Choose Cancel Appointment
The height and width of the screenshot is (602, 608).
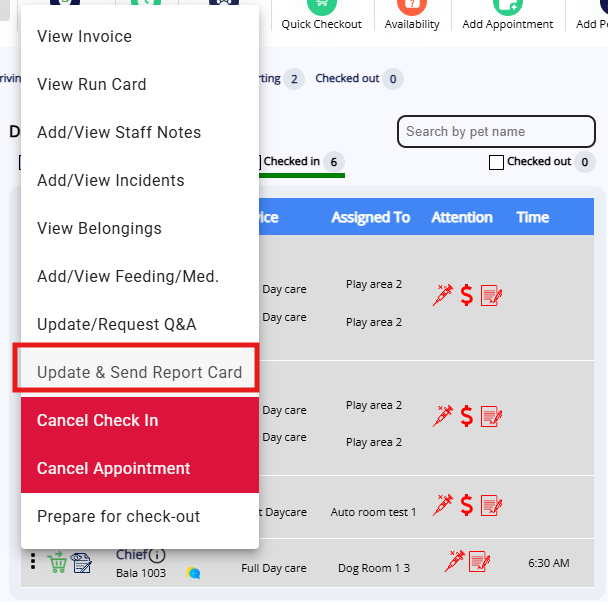click(113, 469)
